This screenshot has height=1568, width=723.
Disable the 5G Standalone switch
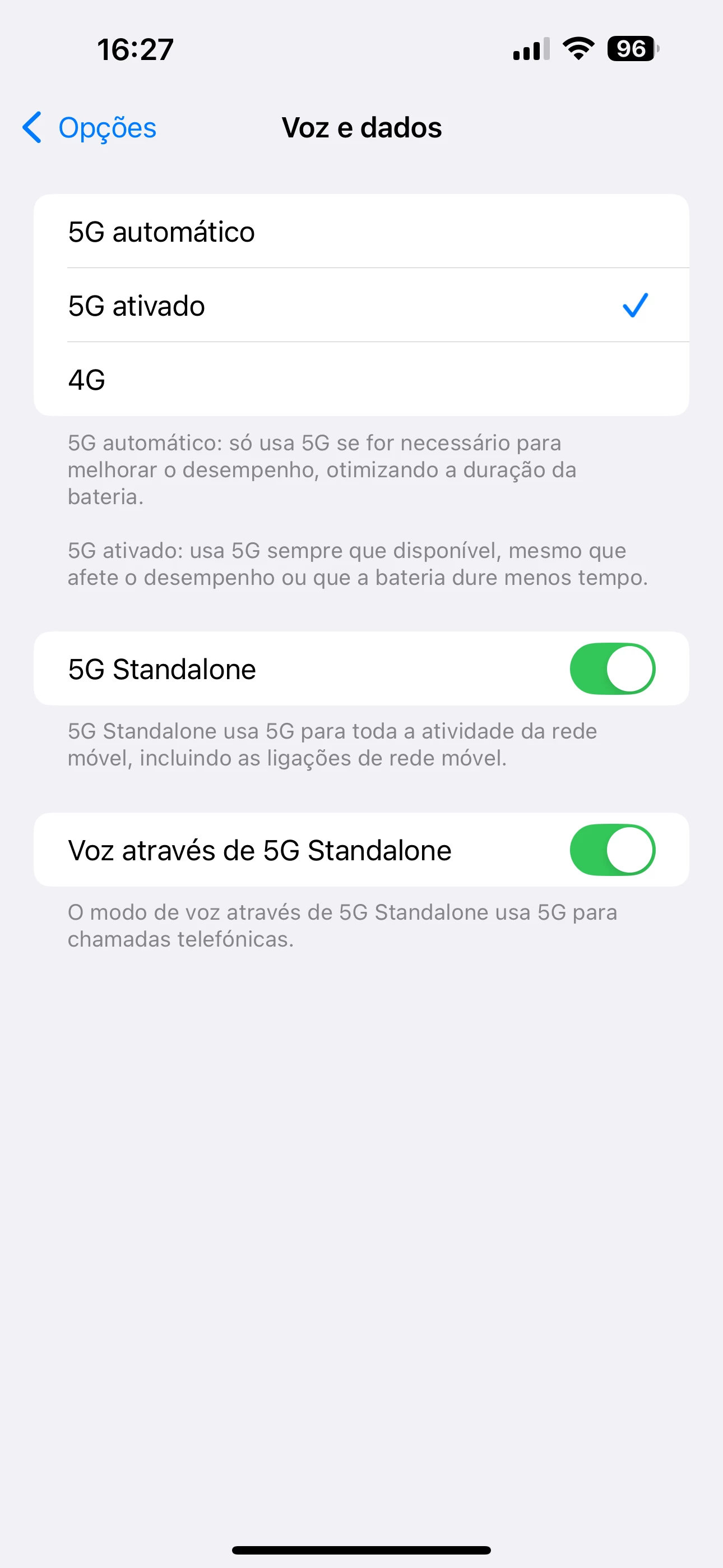[612, 668]
